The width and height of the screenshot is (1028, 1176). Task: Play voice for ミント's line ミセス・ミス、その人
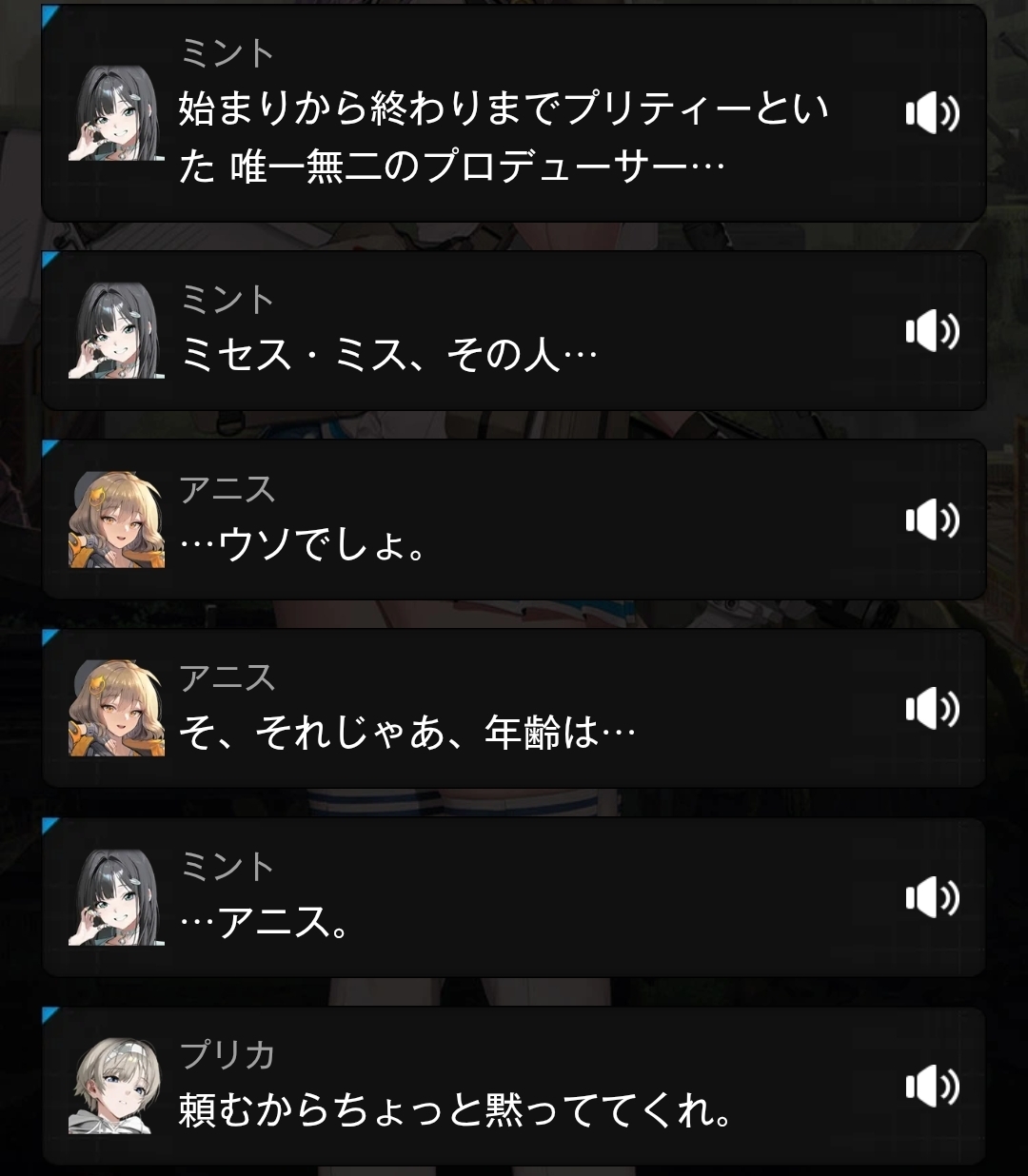pyautogui.click(x=931, y=331)
